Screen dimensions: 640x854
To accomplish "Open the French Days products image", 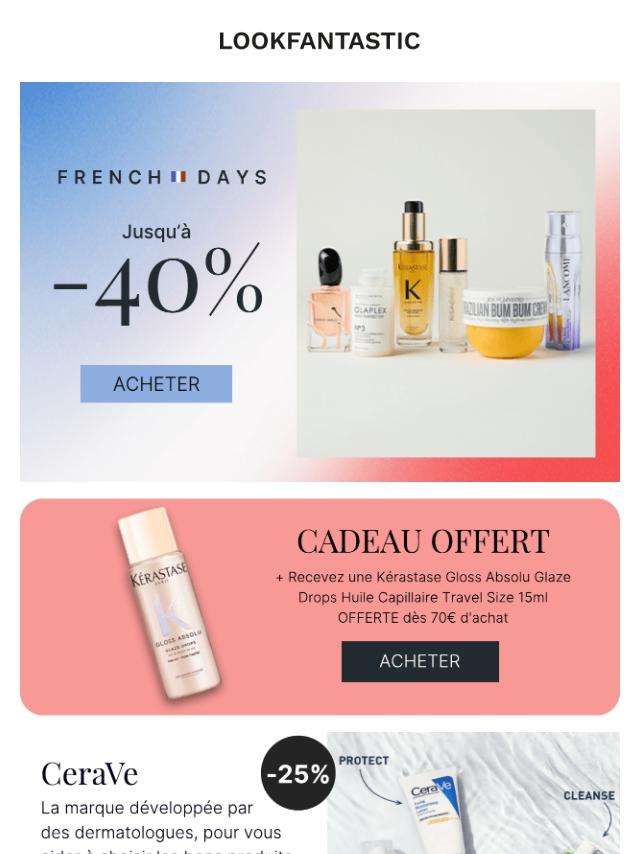I will [x=445, y=283].
